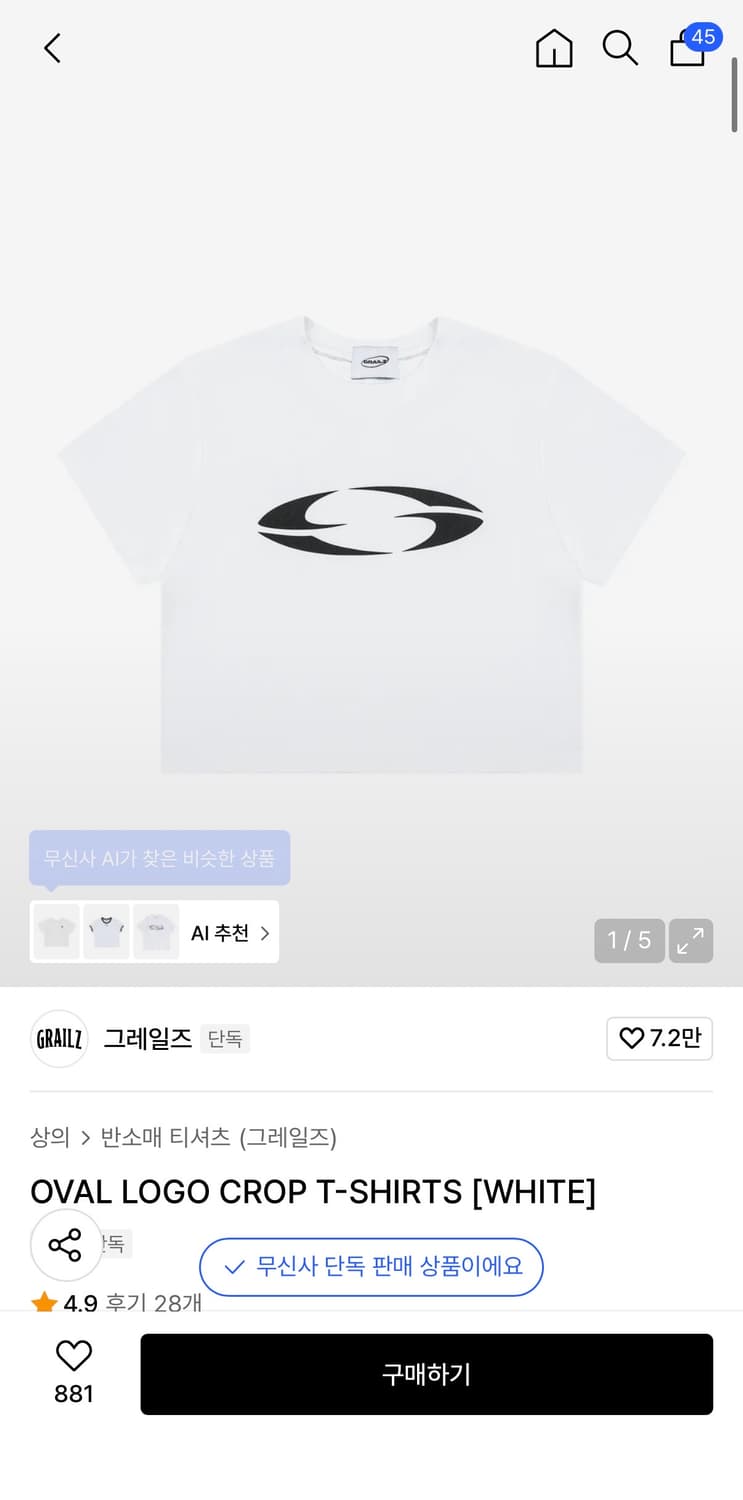This screenshot has height=1500, width=743.
Task: Tap the 구매하기 purchase button
Action: (x=428, y=1374)
